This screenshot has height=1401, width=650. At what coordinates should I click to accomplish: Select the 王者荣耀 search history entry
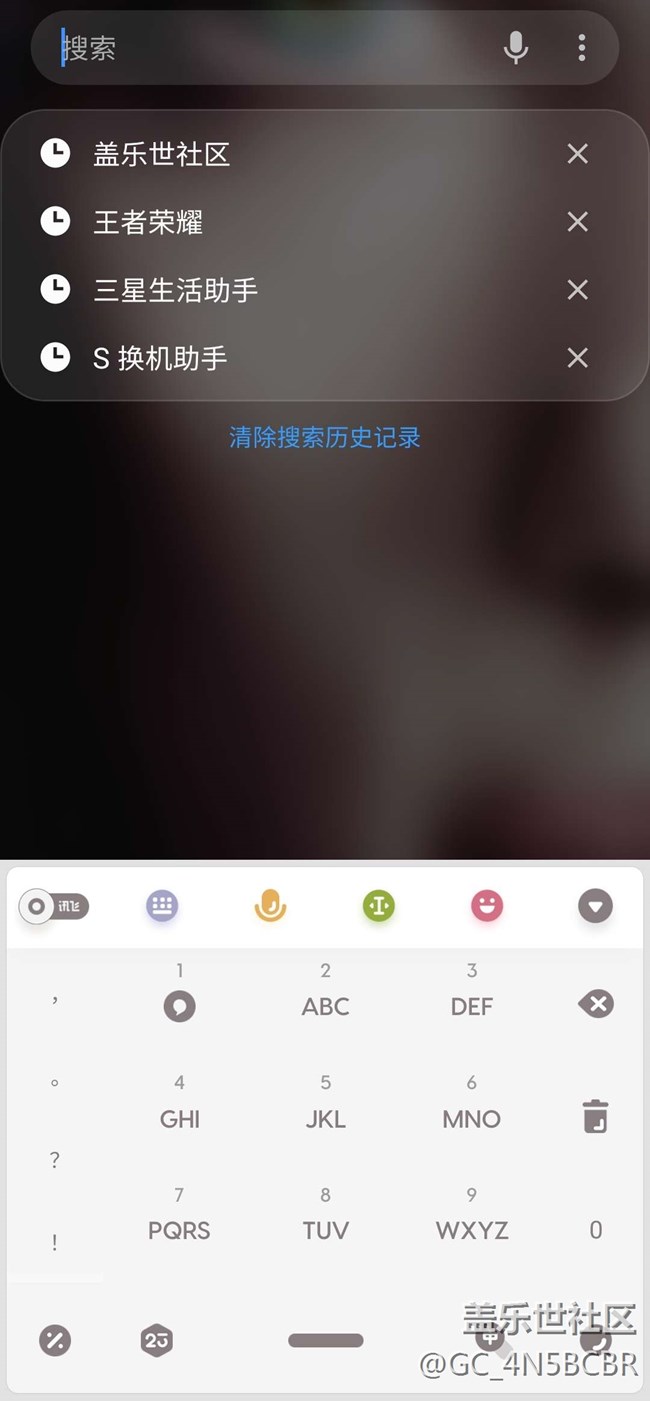[x=148, y=222]
